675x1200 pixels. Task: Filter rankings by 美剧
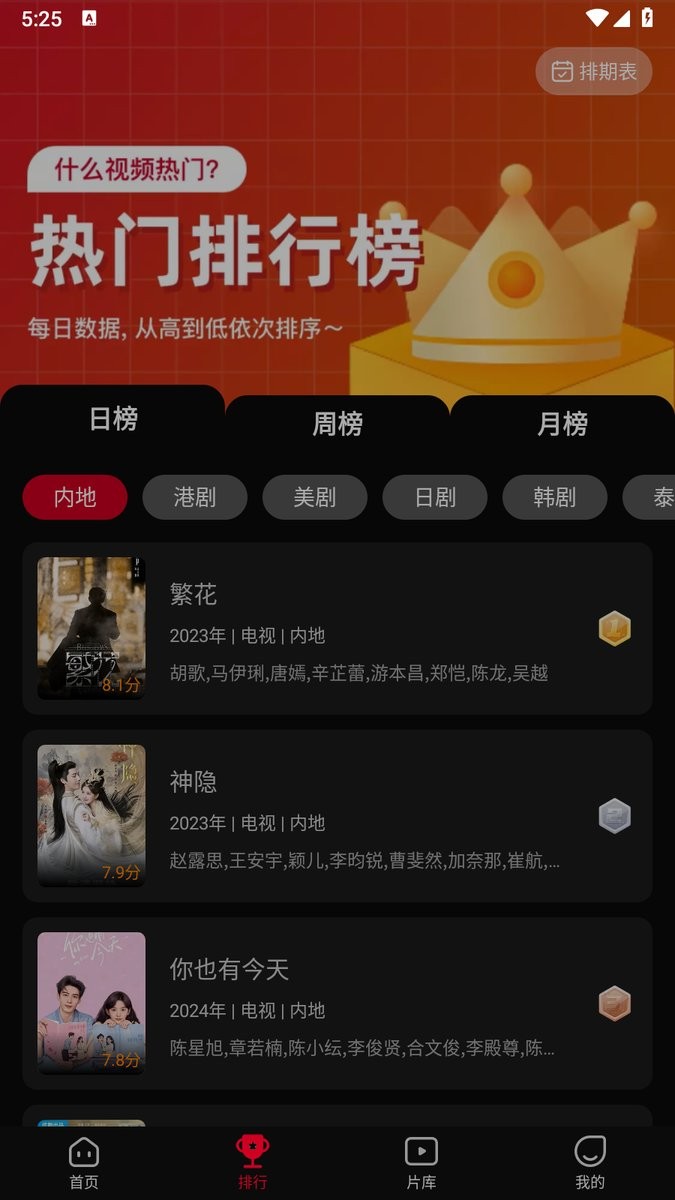[315, 497]
